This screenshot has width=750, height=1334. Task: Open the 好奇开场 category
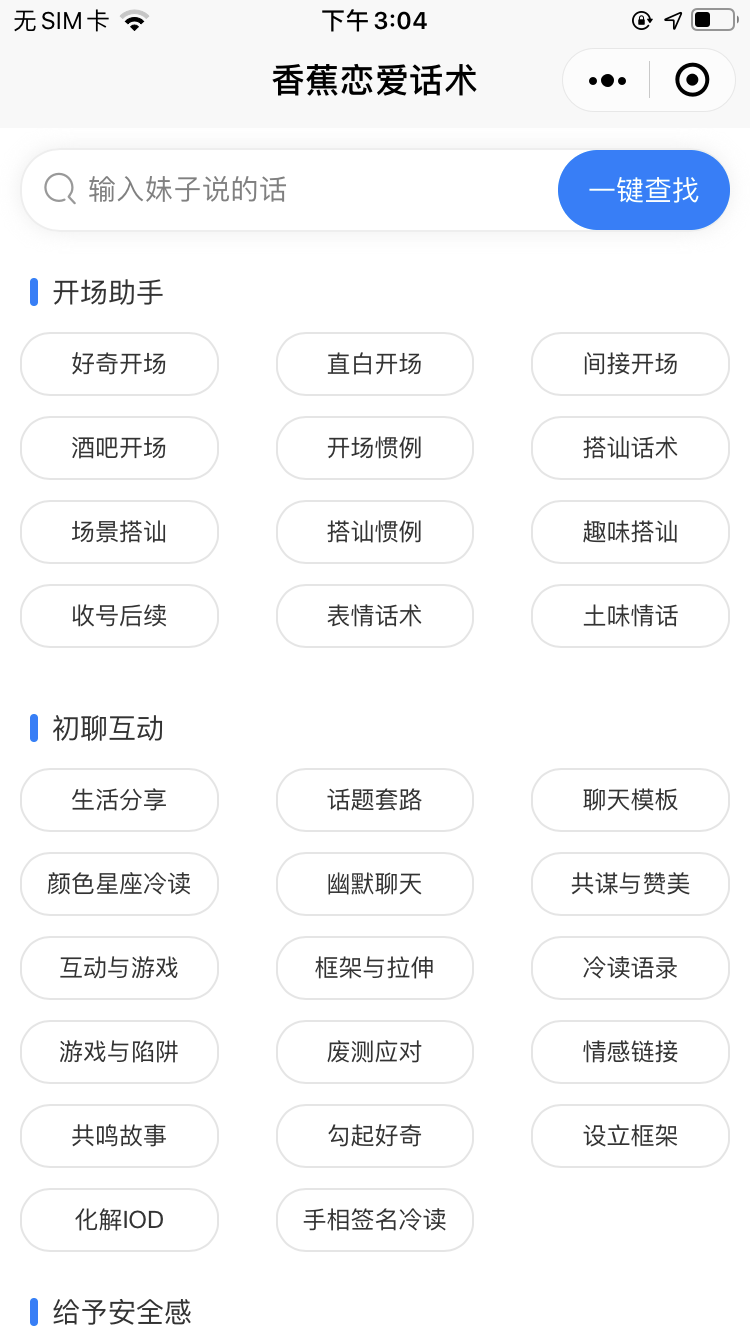pyautogui.click(x=119, y=364)
